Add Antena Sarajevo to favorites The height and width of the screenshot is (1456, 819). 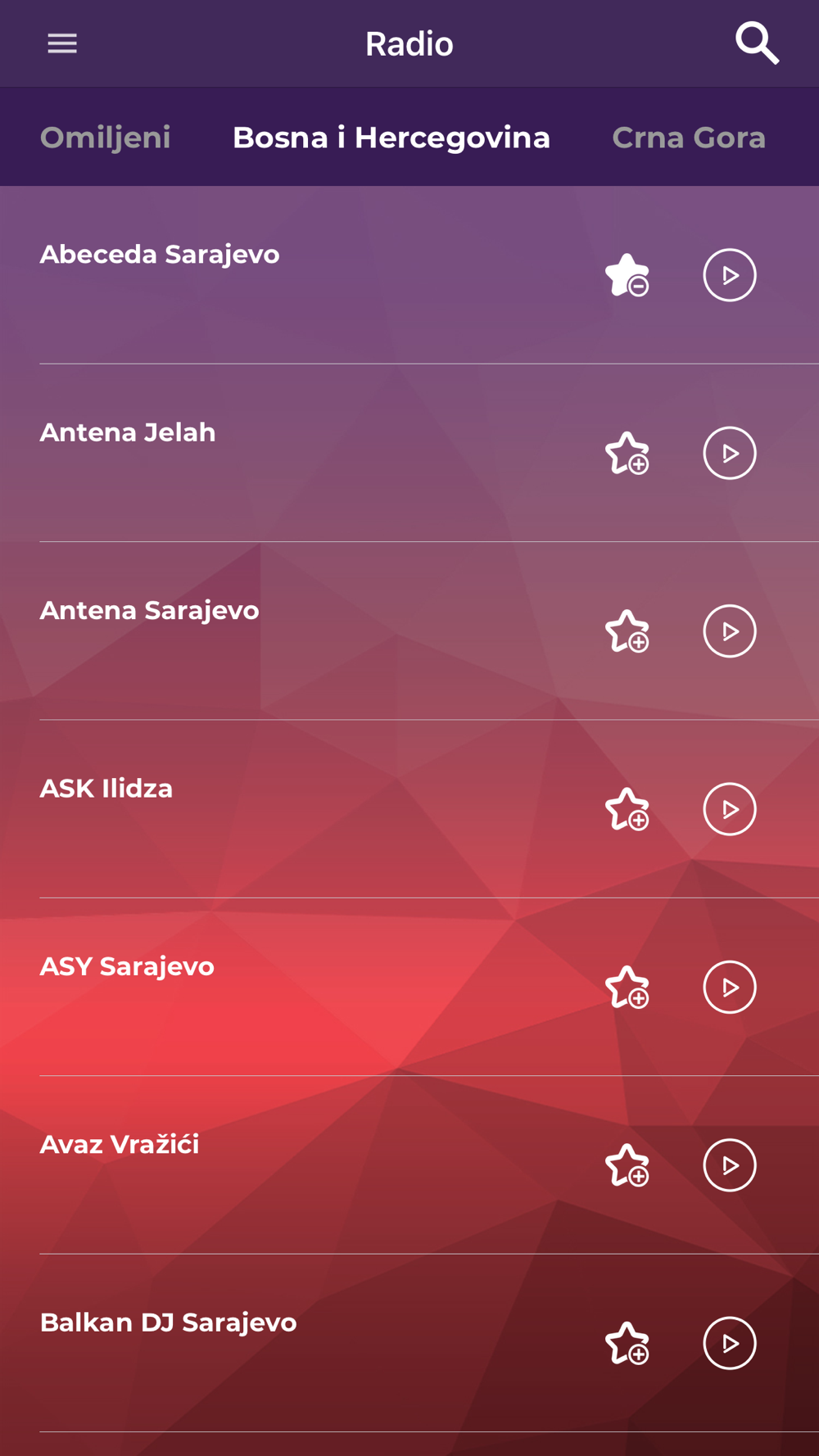click(627, 631)
